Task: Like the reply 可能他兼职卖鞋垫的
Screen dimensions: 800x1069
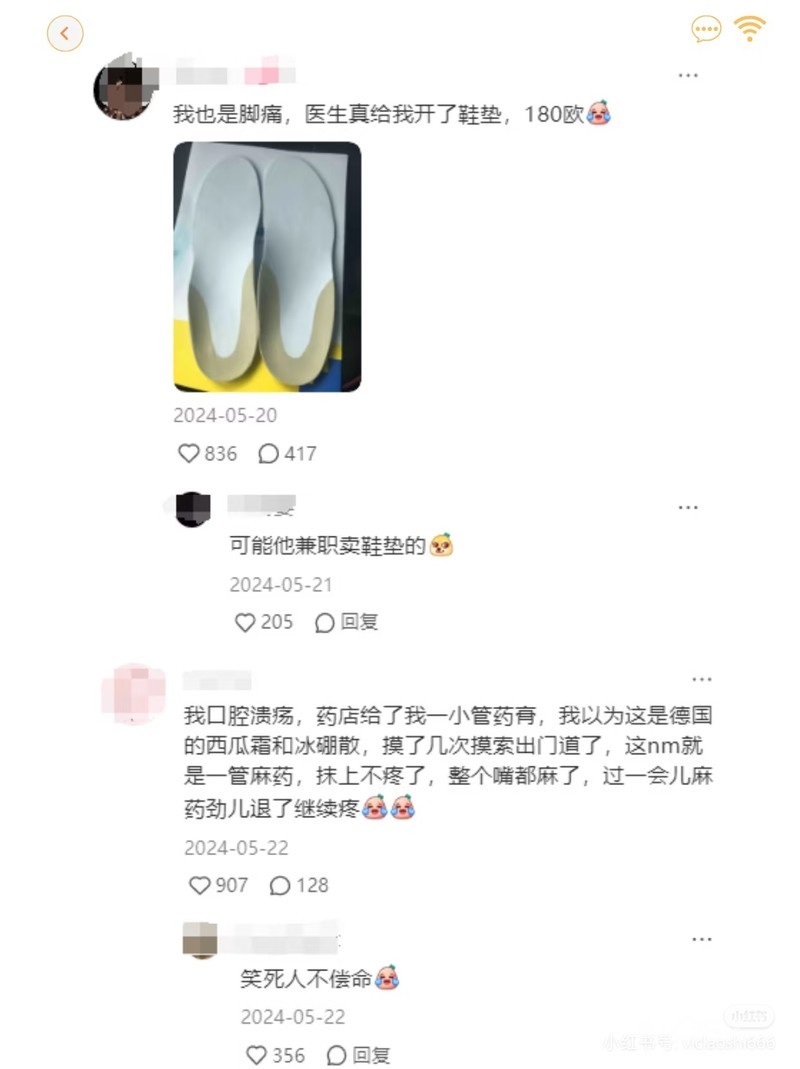Action: 246,622
